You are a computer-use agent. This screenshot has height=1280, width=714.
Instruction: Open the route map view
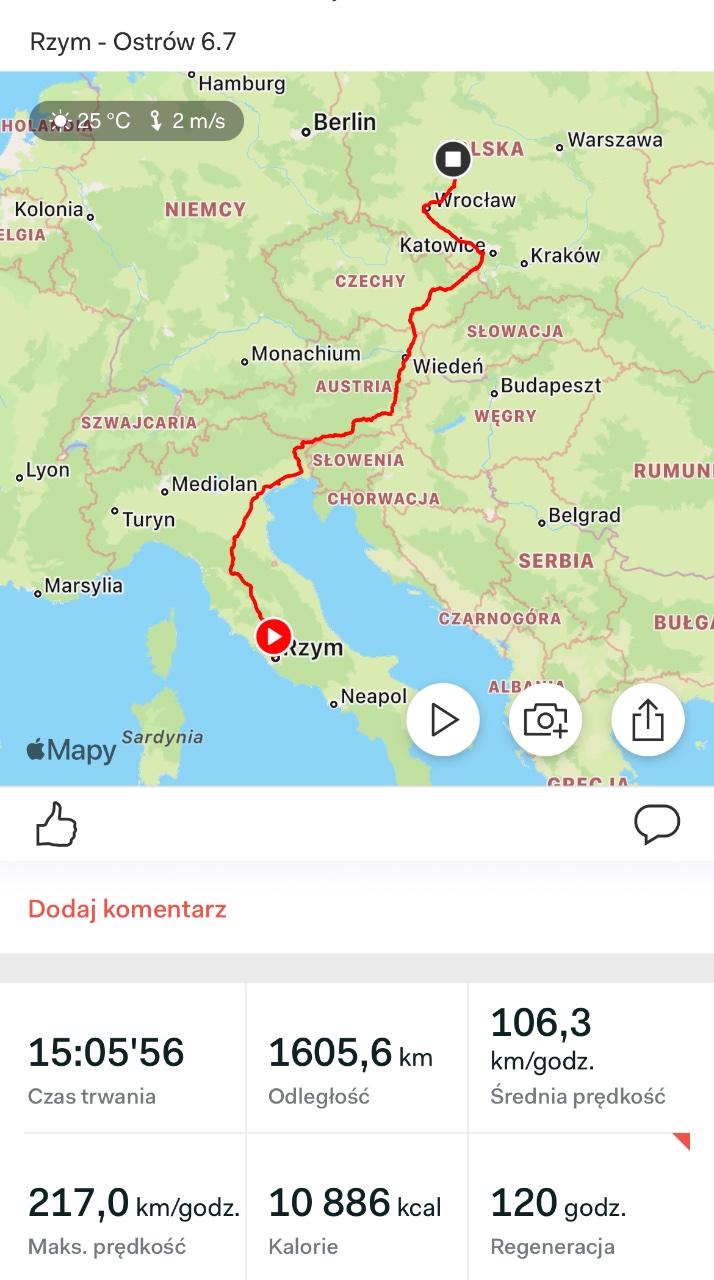tap(357, 428)
